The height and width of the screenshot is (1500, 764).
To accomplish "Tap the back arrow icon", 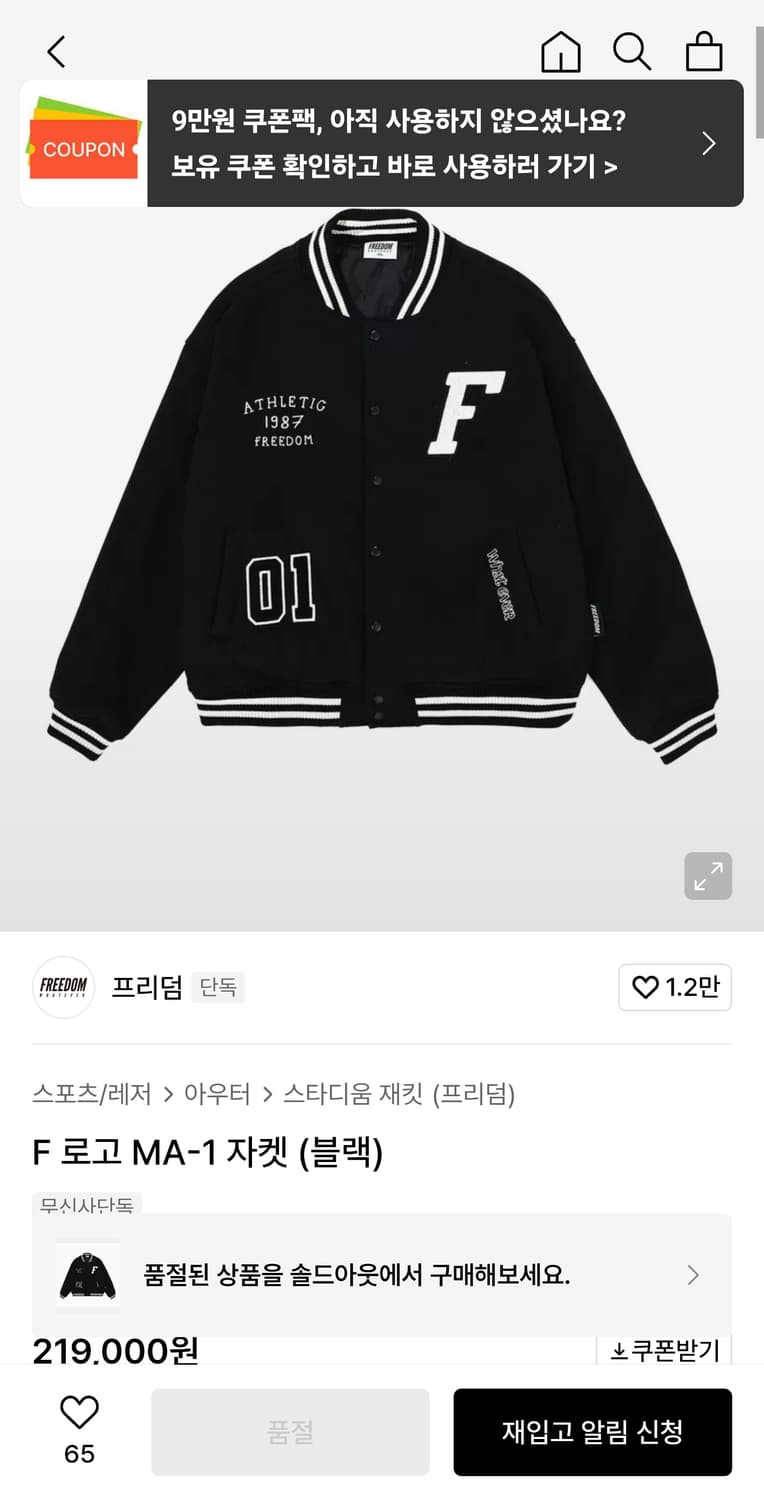I will (56, 51).
